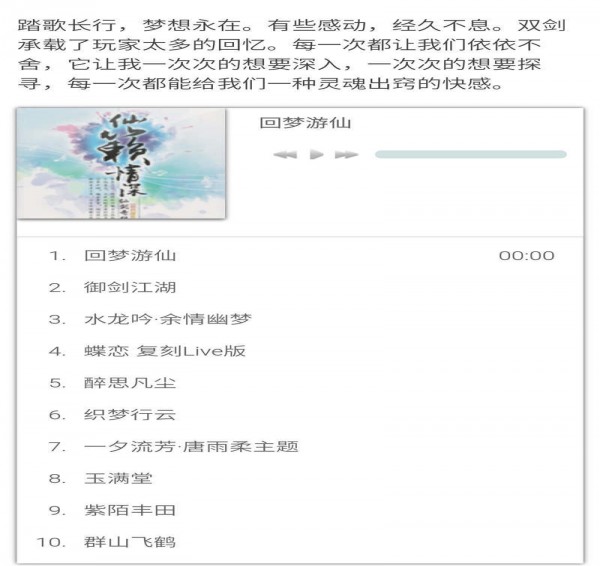Choose track 3 水龙吟·余情幽梦
The image size is (600, 566).
point(168,319)
